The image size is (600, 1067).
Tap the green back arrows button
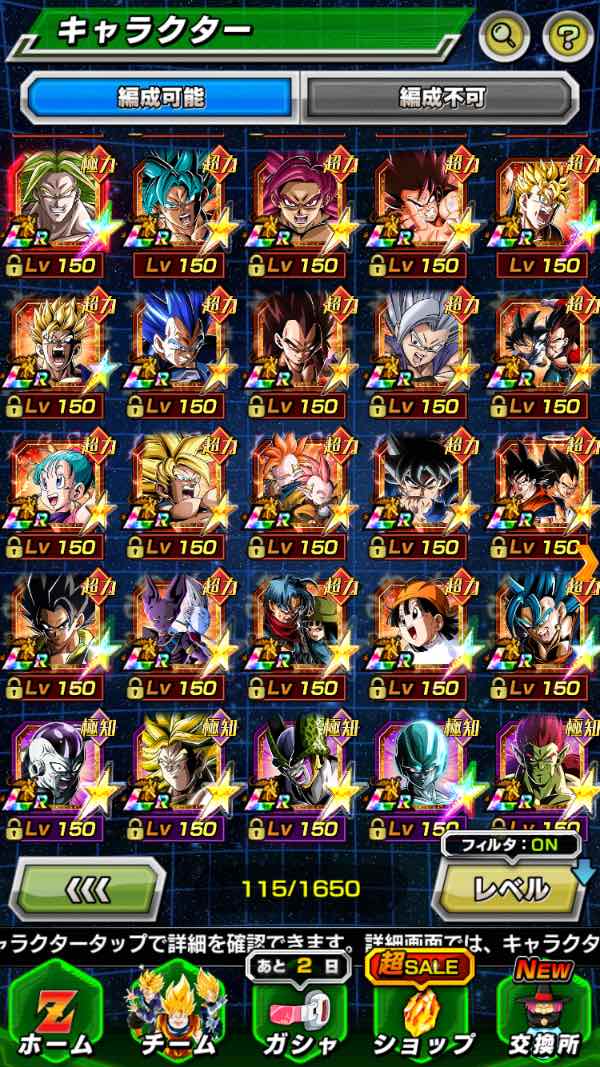pos(88,888)
